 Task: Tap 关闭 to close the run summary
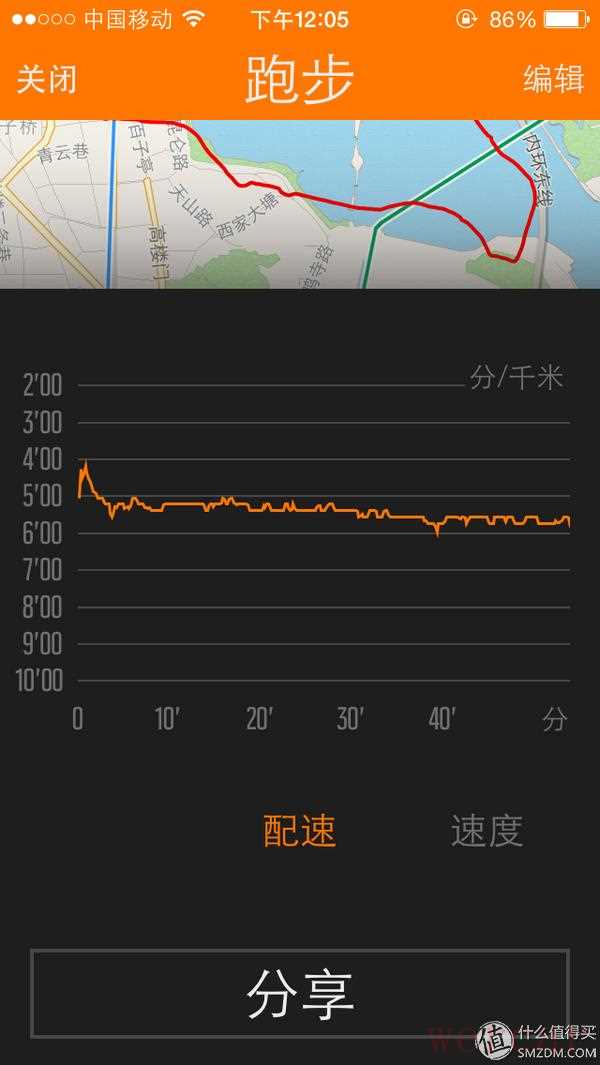[46, 80]
